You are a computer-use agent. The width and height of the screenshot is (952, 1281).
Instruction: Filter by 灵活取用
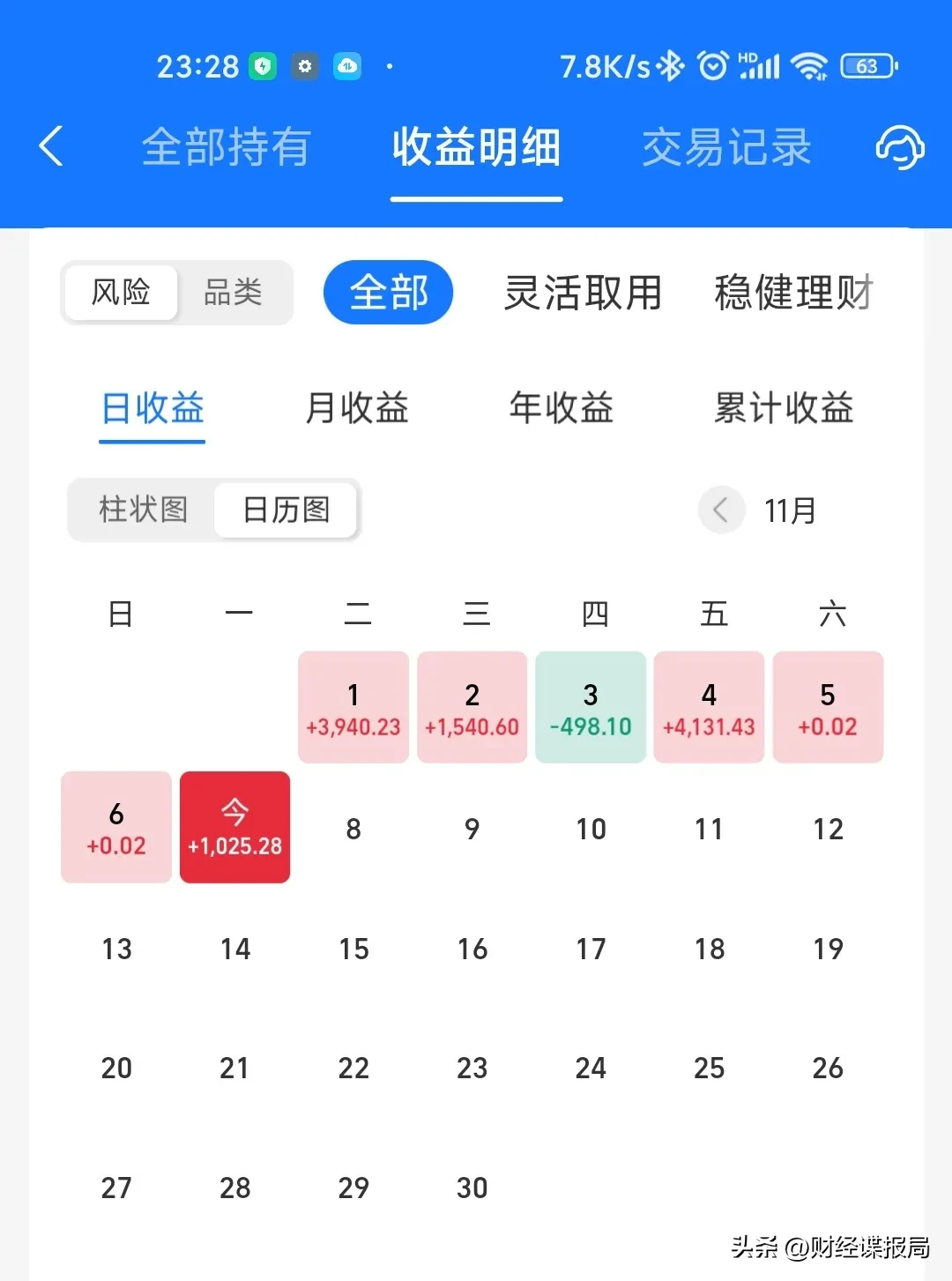pos(583,293)
